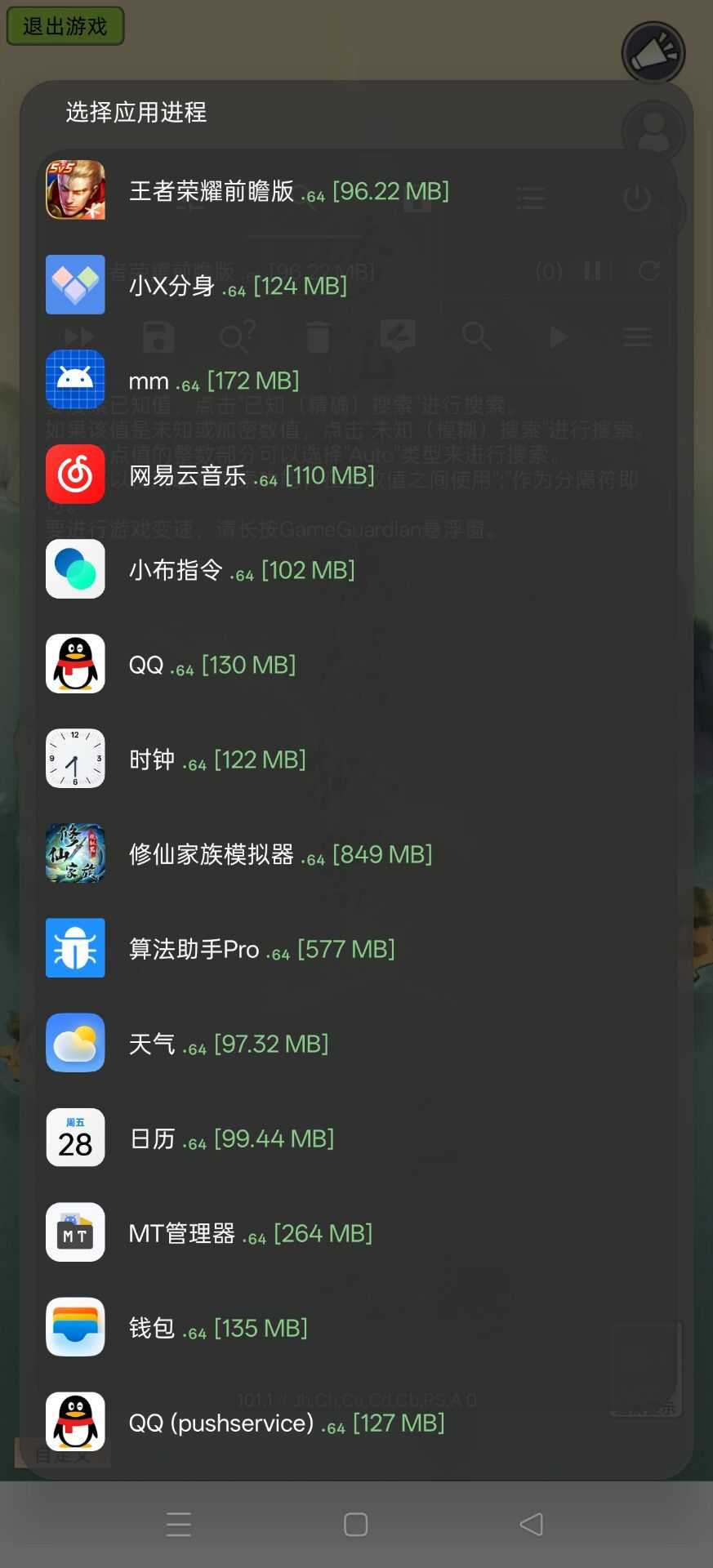713x1568 pixels.
Task: Select the 时钟 clock app process
Action: click(x=75, y=759)
